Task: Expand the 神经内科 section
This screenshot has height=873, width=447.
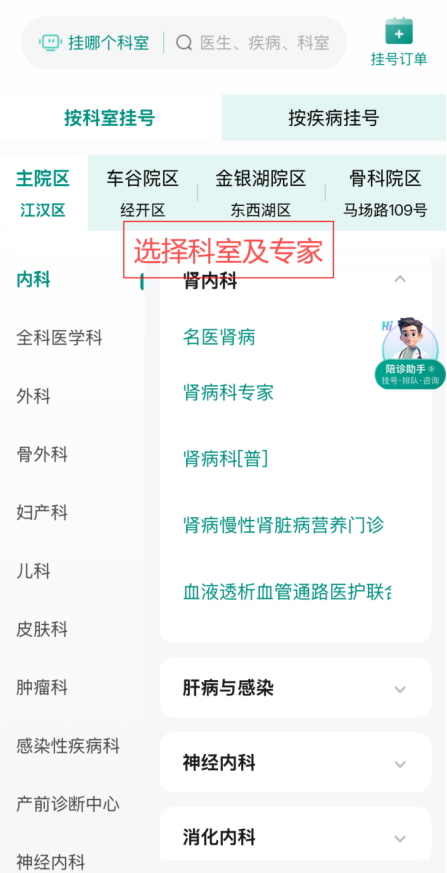Action: point(296,762)
